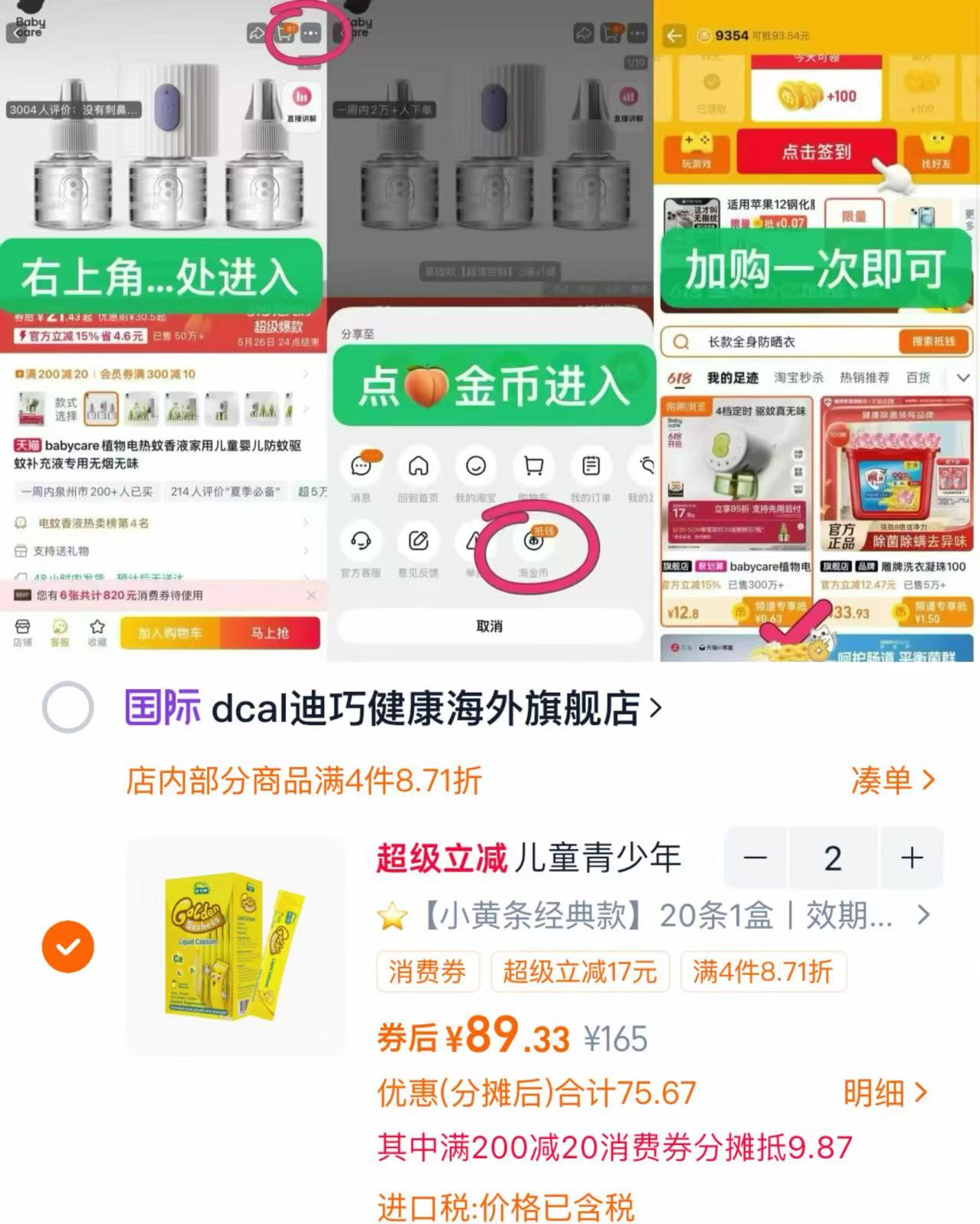The width and height of the screenshot is (980, 1224).
Task: Increase quantity with the plus stepper
Action: coord(911,858)
